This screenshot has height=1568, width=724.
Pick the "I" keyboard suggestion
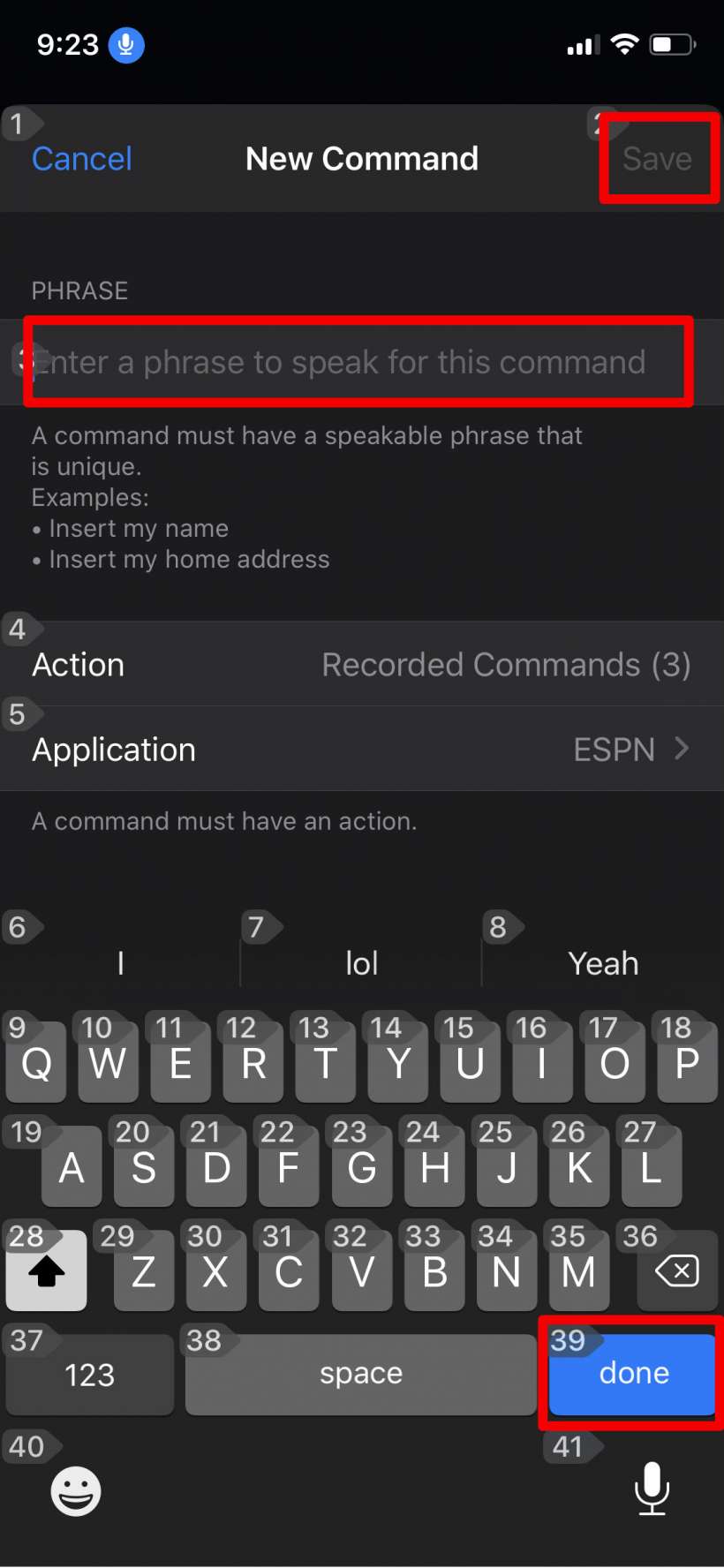(x=120, y=963)
